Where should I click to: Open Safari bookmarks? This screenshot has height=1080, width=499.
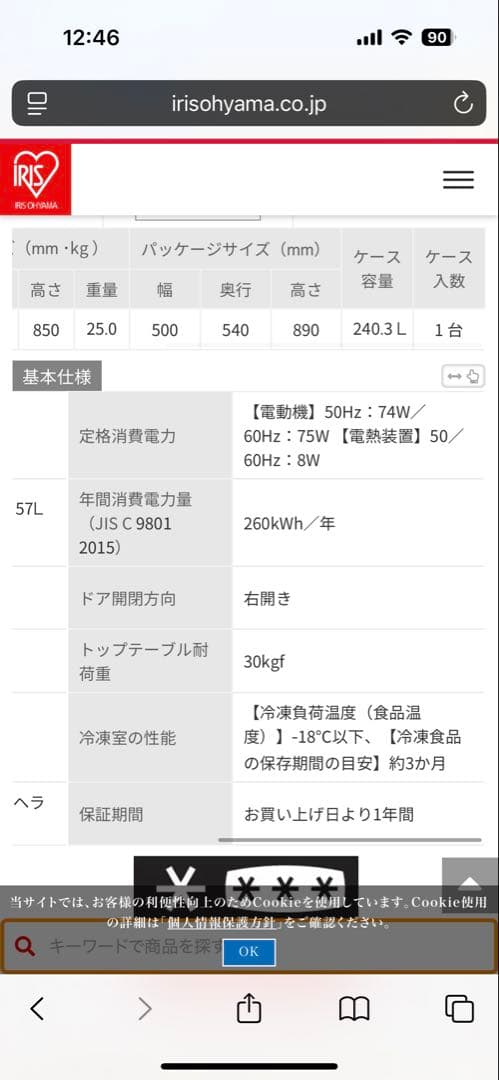(354, 1009)
